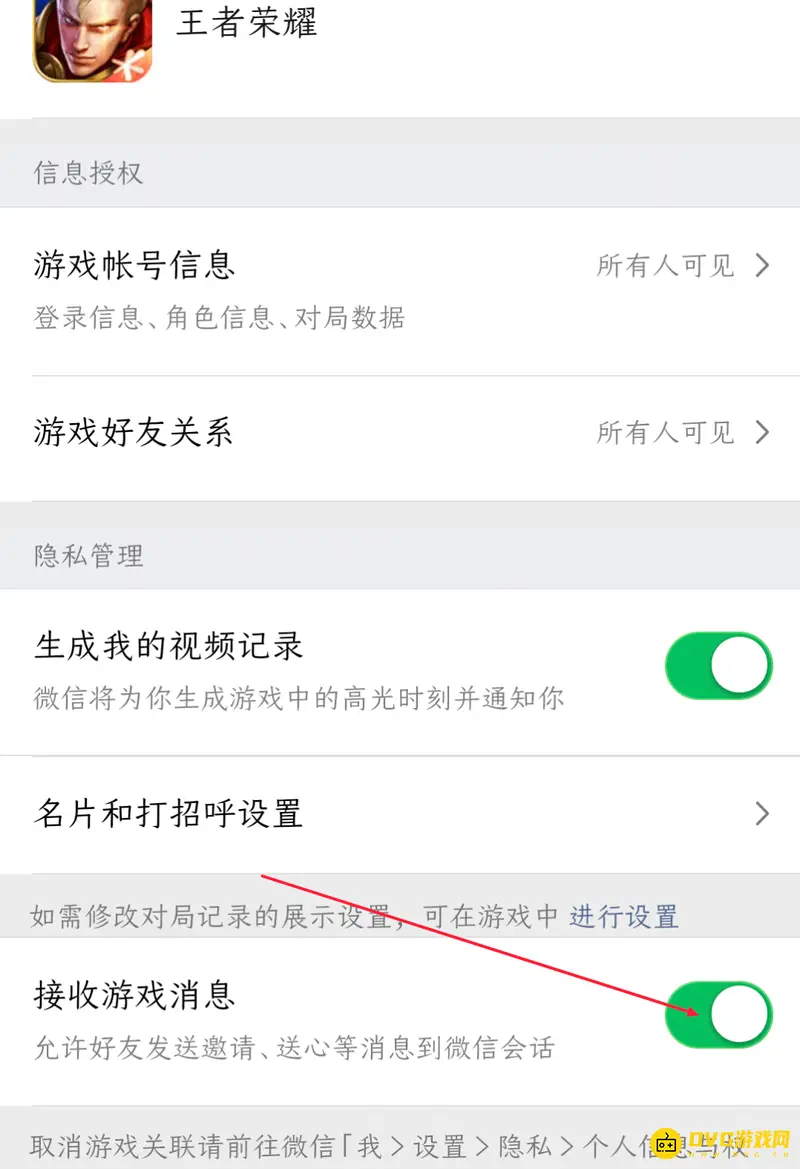Open the 进行设置 link
The height and width of the screenshot is (1169, 800).
pos(623,915)
